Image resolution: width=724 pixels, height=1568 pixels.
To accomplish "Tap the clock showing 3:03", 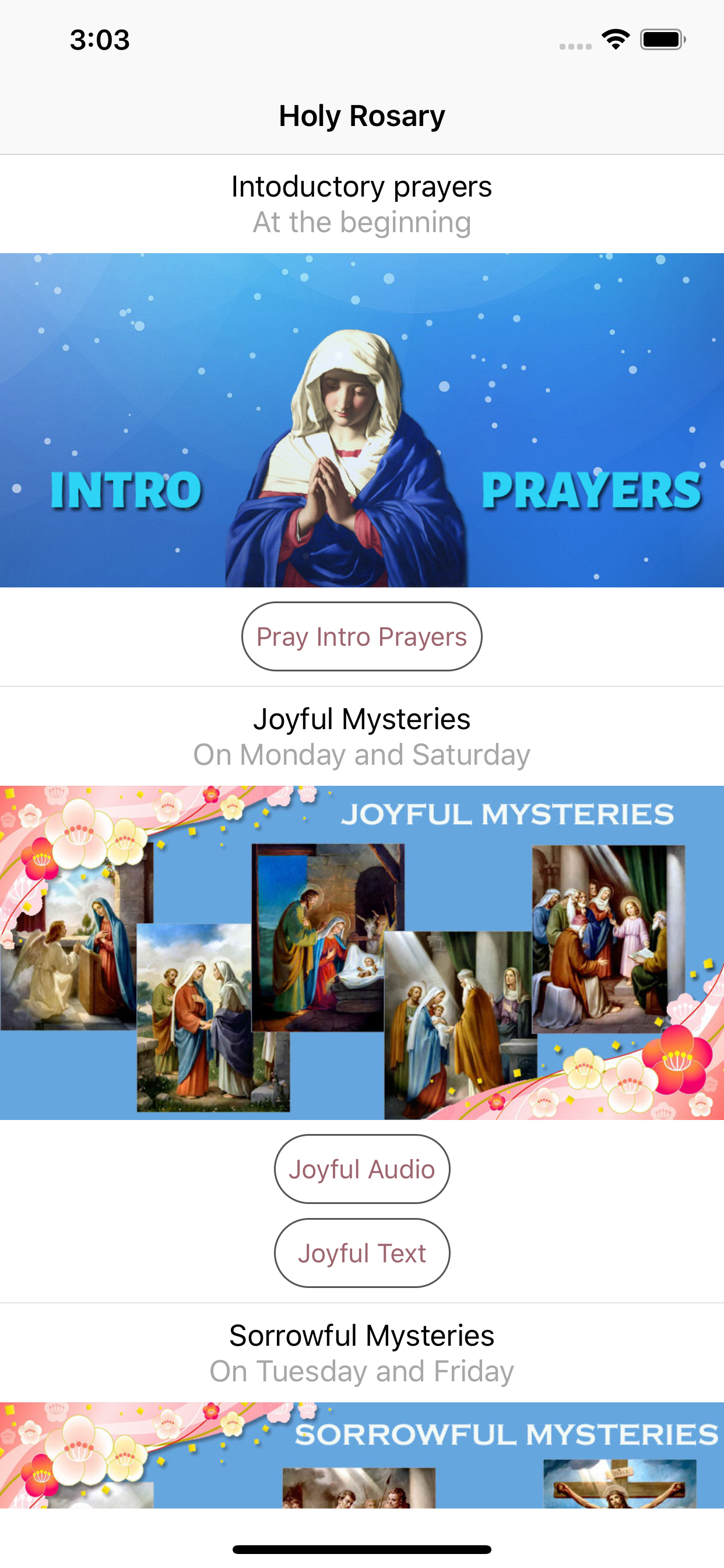I will tap(99, 40).
